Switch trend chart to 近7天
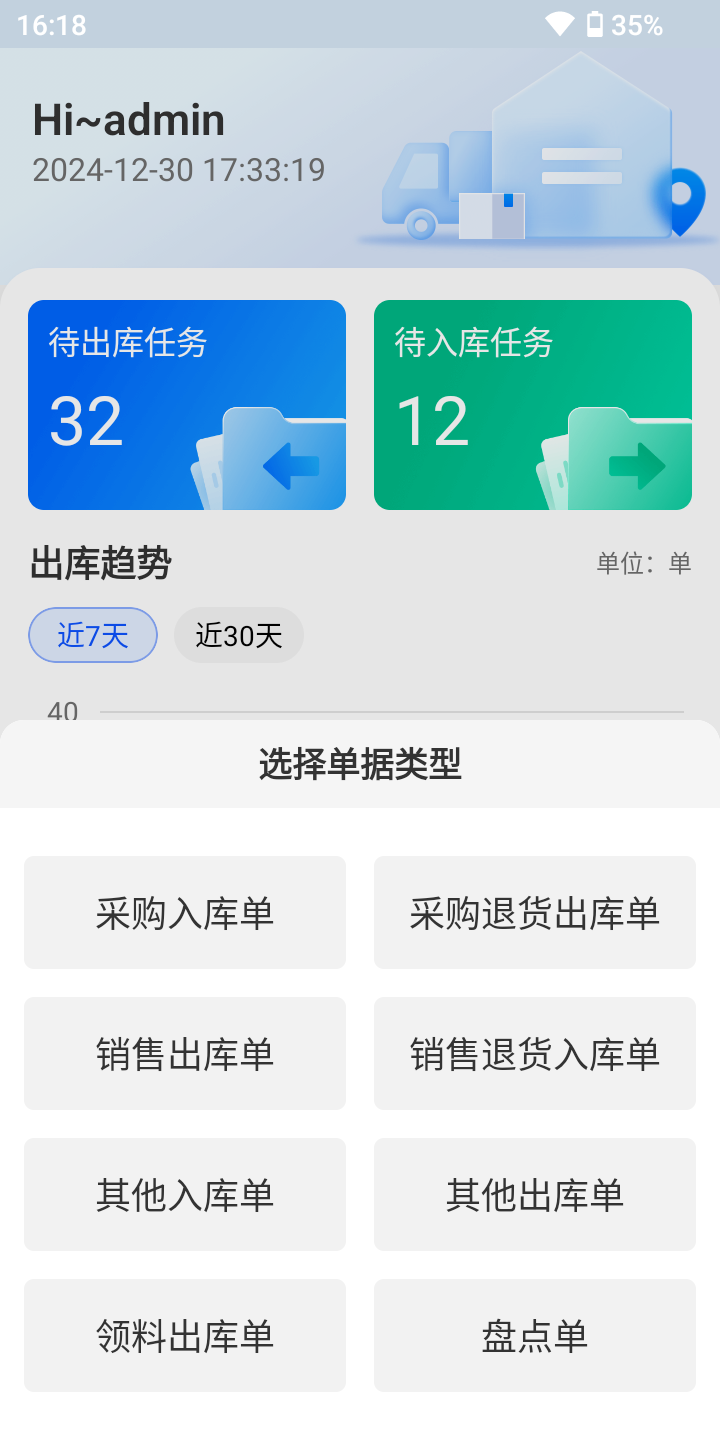The image size is (720, 1440). click(x=93, y=635)
